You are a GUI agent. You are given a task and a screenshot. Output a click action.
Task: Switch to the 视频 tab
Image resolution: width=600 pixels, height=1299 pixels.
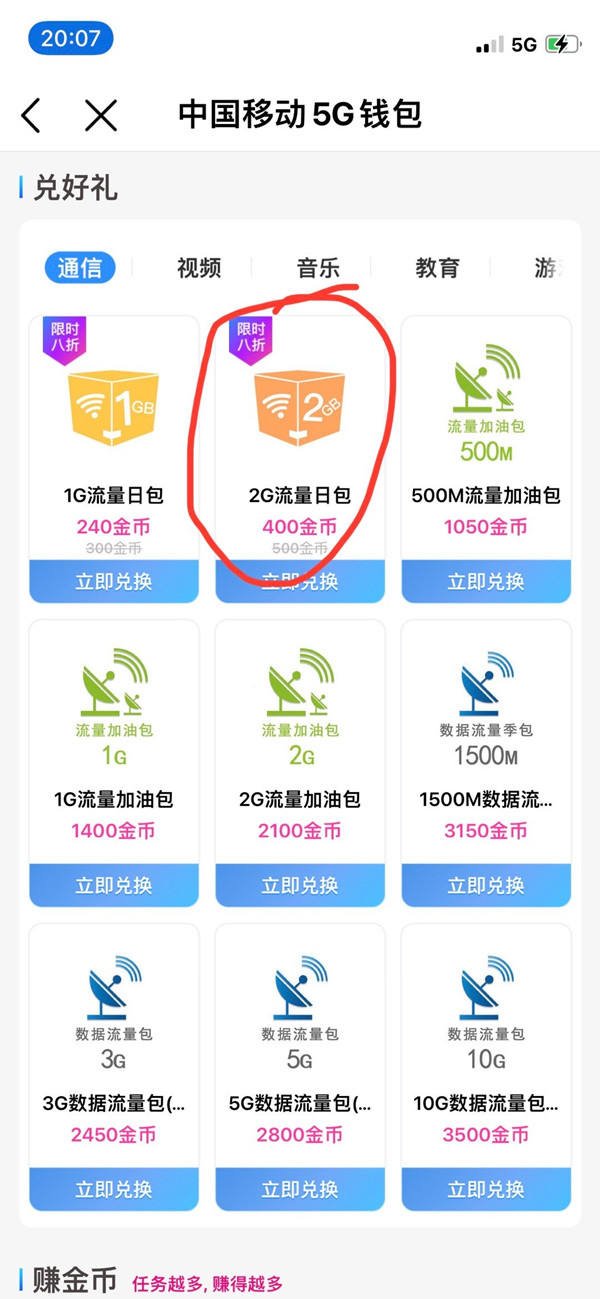[x=198, y=268]
